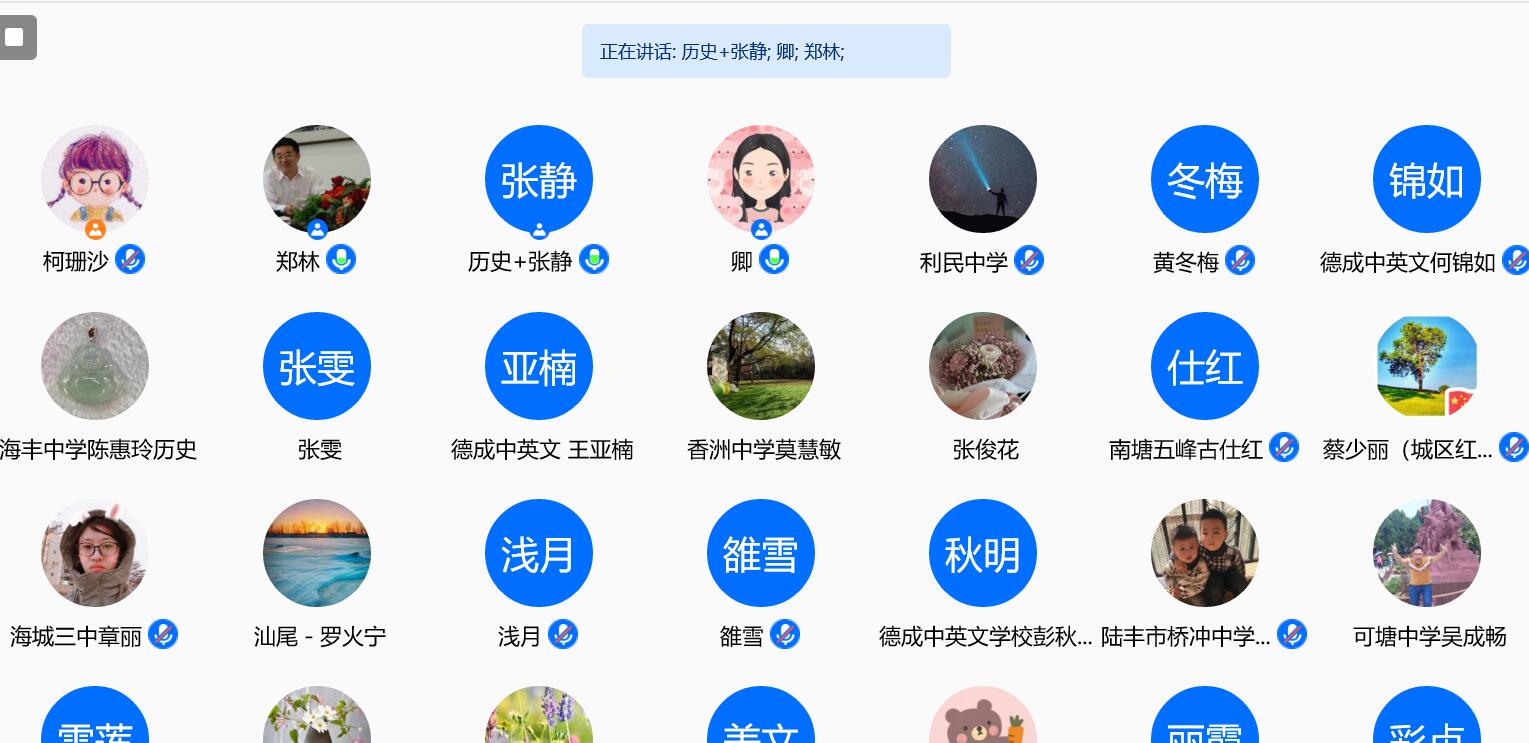Select participant 浅月's avatar
This screenshot has width=1529, height=743.
[x=539, y=553]
